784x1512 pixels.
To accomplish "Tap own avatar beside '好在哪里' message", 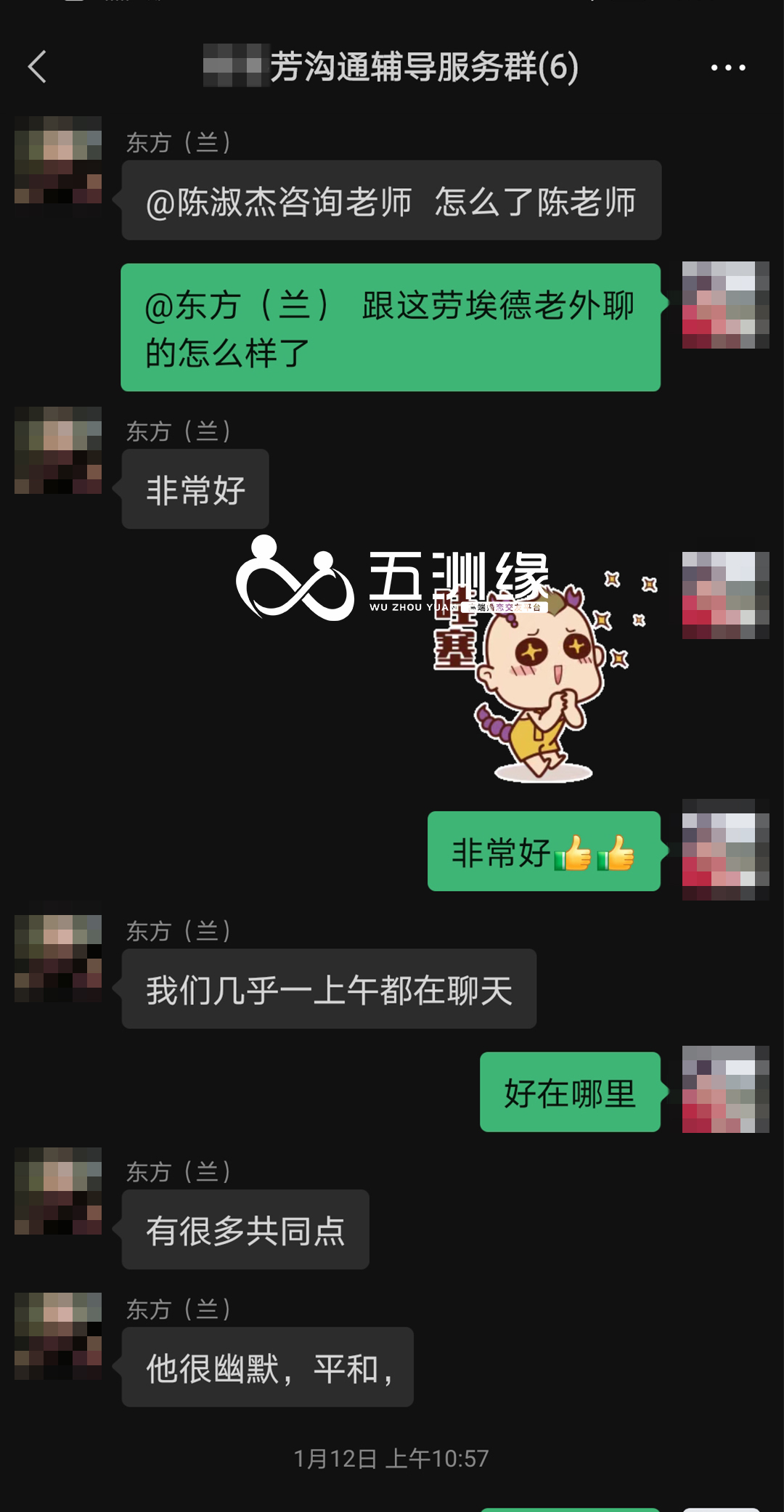I will (725, 1089).
